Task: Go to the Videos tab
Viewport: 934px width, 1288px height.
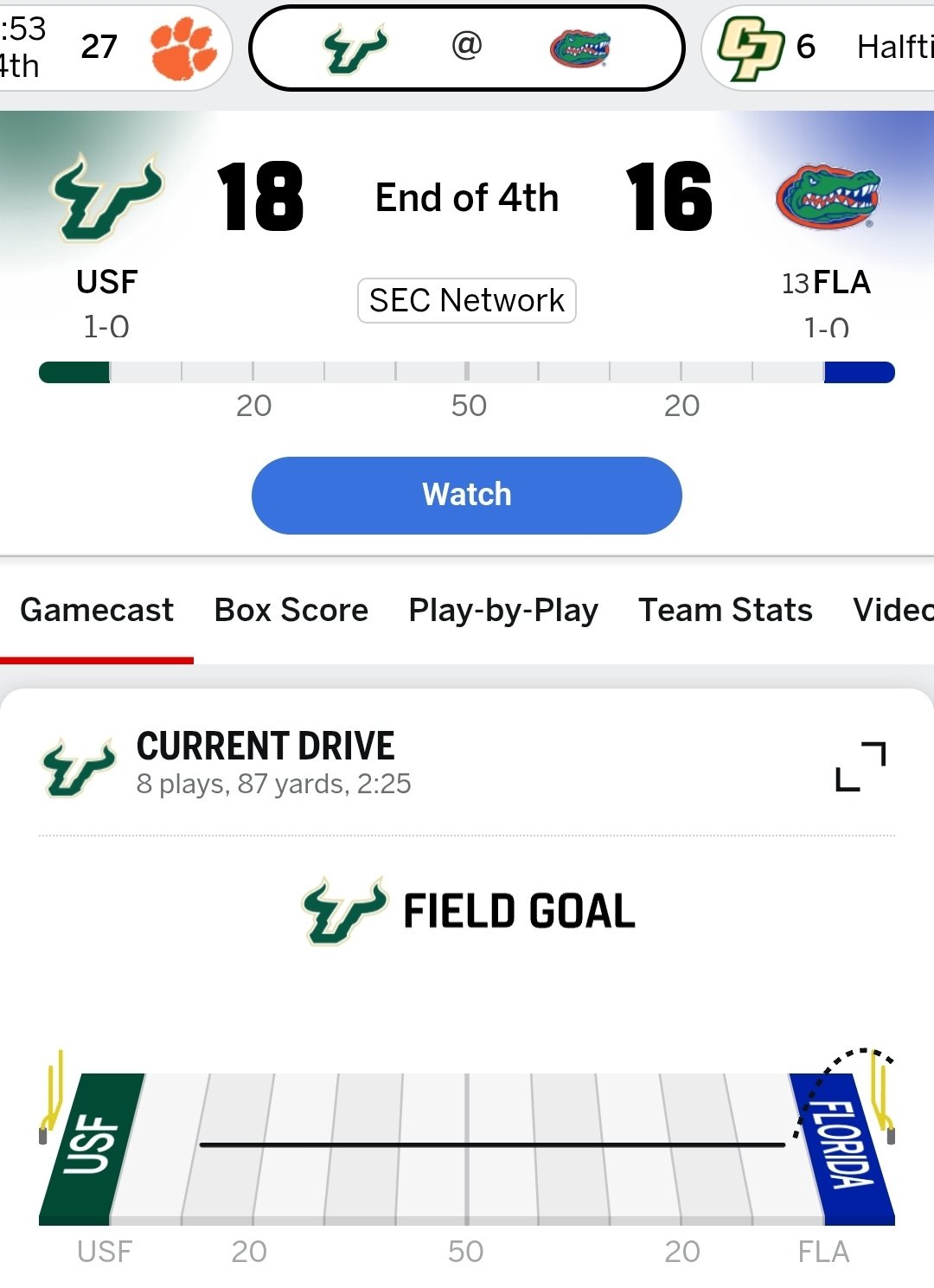Action: coord(892,610)
